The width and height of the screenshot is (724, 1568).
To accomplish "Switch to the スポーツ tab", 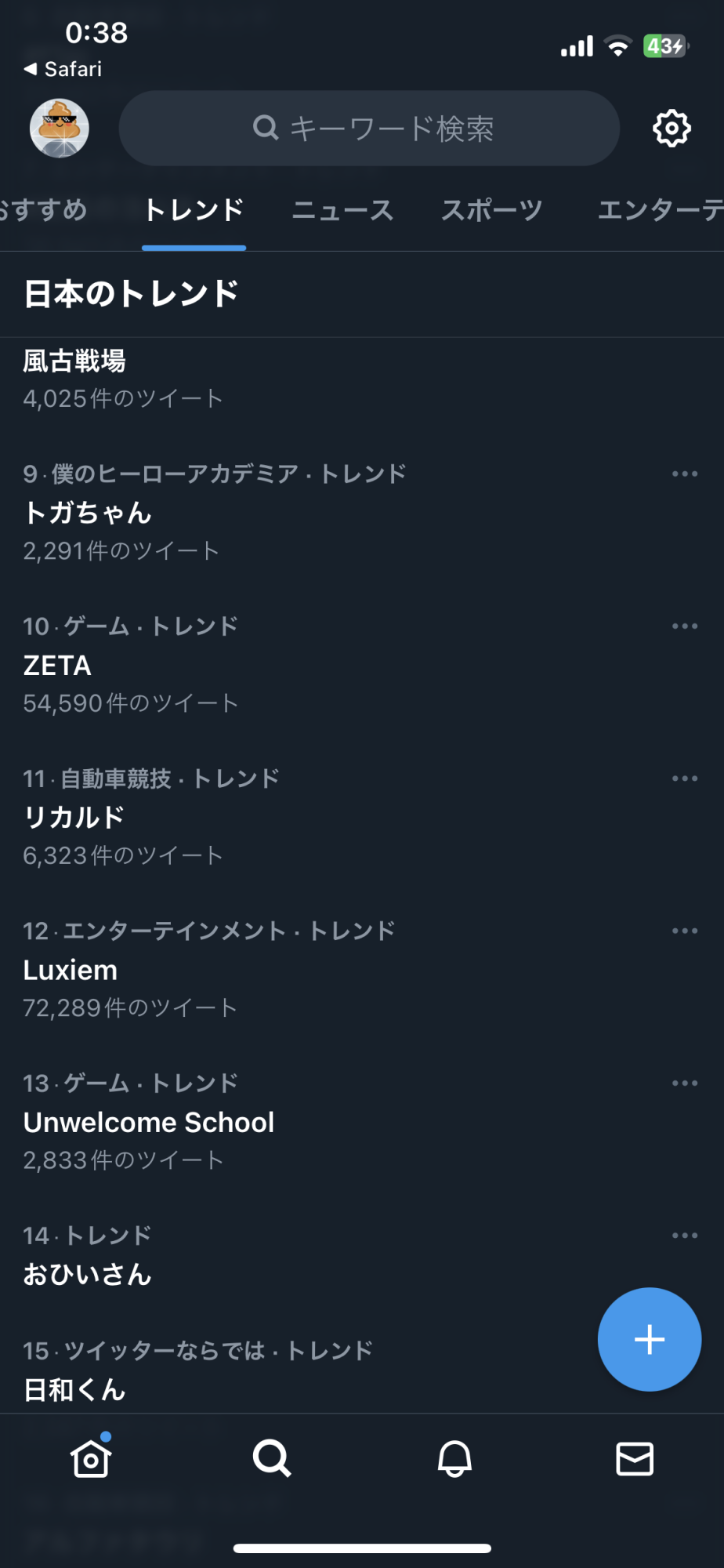I will point(491,210).
